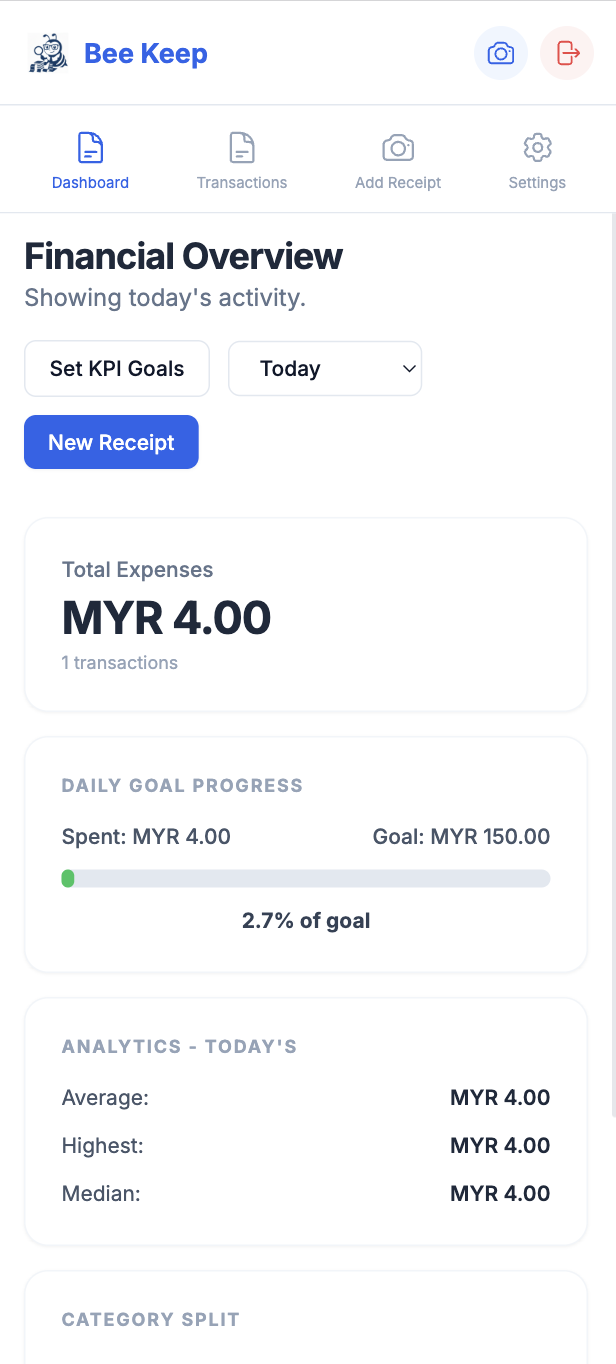The width and height of the screenshot is (616, 1364).
Task: Open the Settings tab
Action: 537,160
